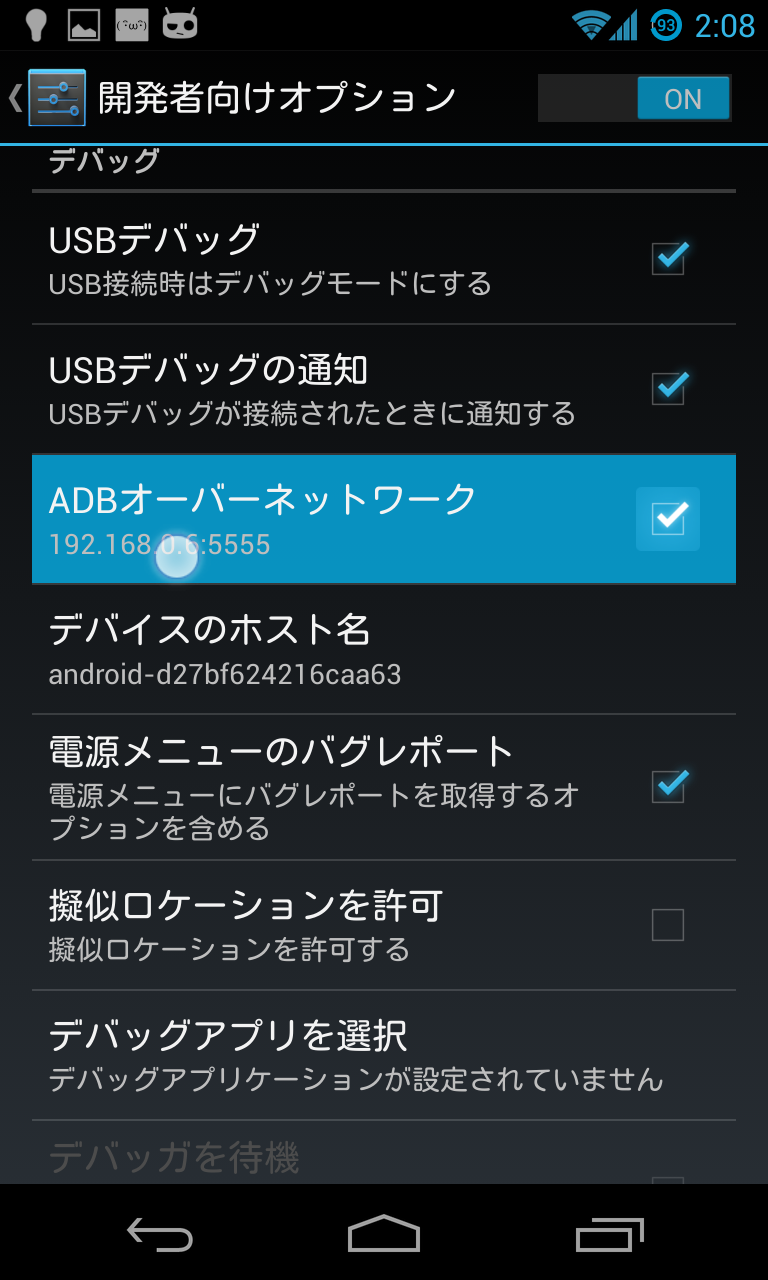
Task: Disable the USBデバッグの通知 checkbox
Action: tap(668, 388)
